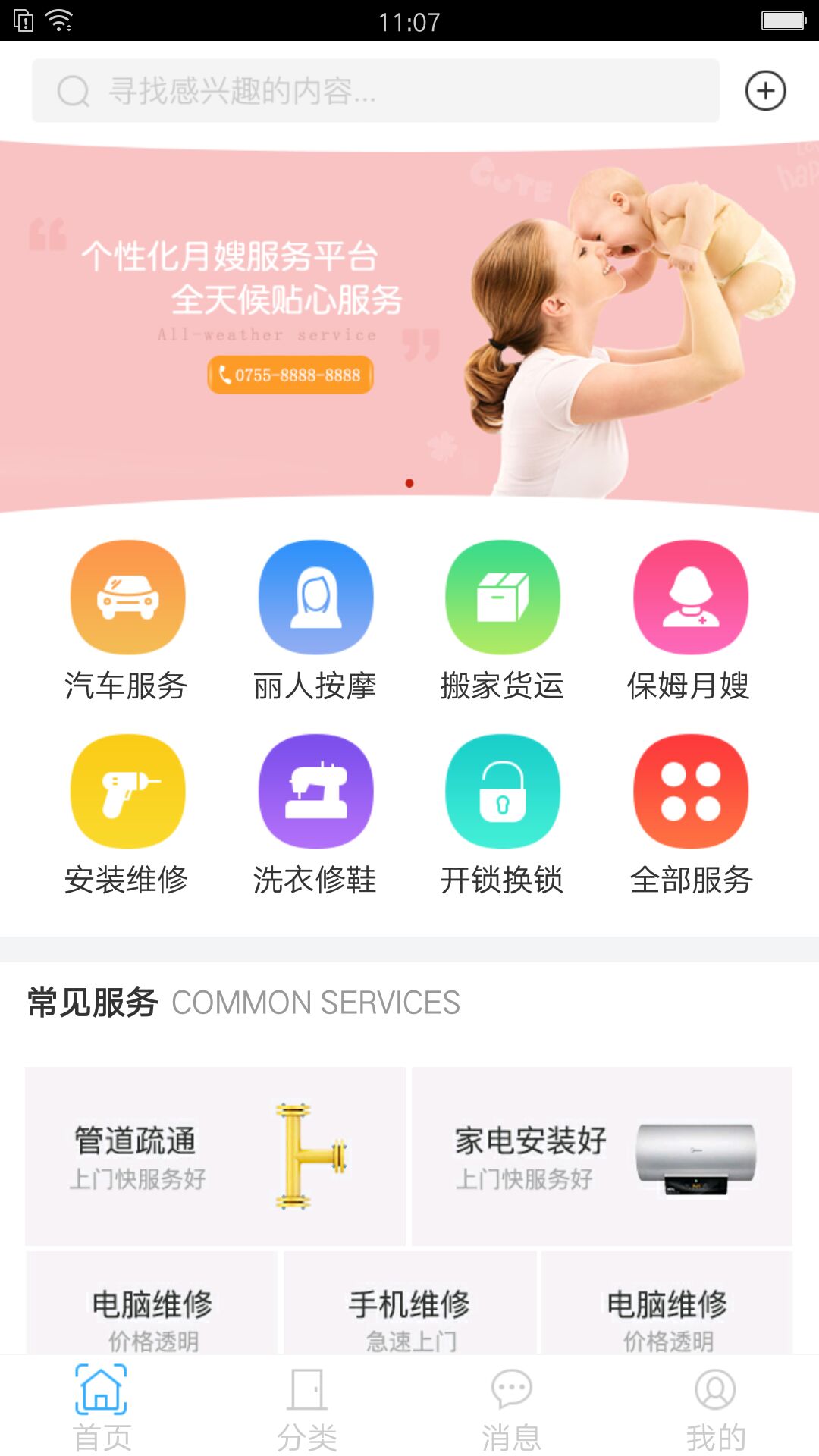Tap the plus icon beside the search box
Viewport: 819px width, 1456px height.
point(765,91)
